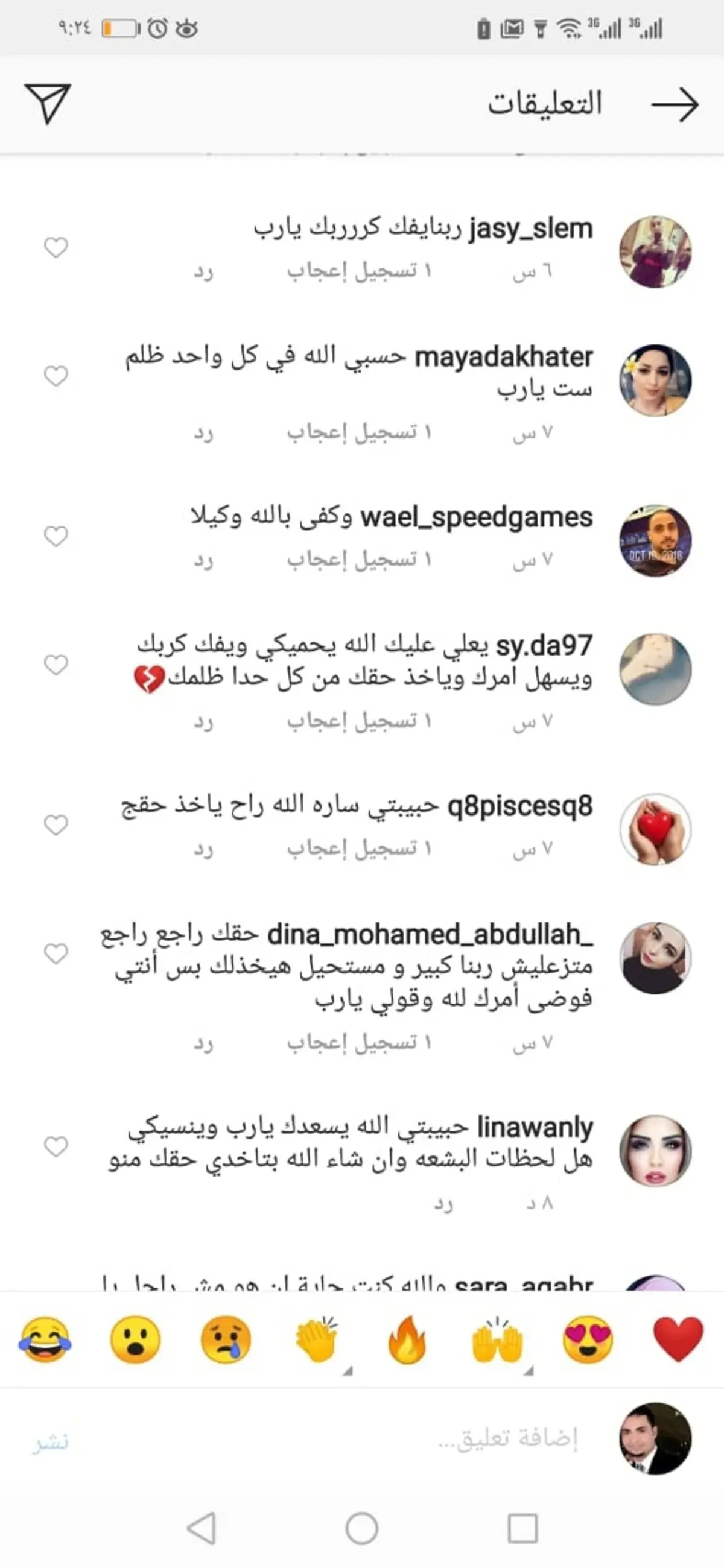Reply to q8piscesq8's comment

(203, 849)
